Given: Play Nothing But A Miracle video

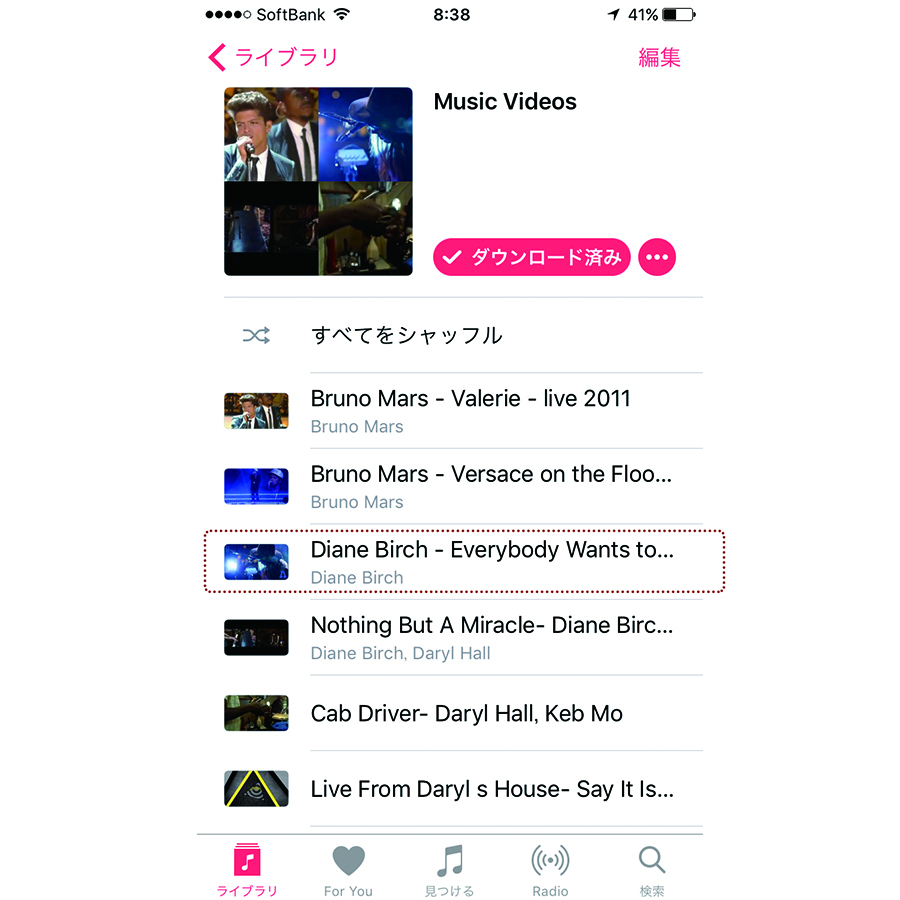Looking at the screenshot, I should click(x=491, y=637).
